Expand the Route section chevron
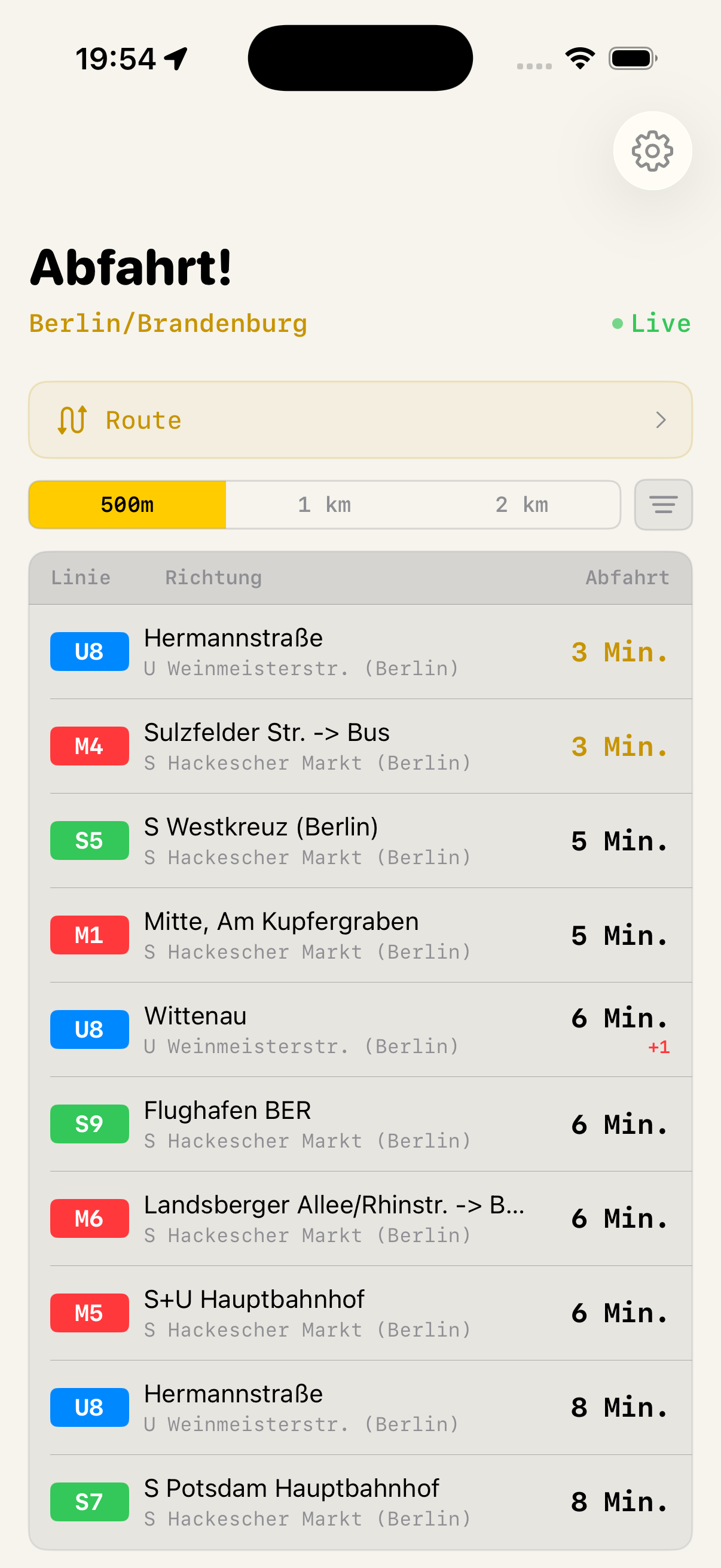This screenshot has height=1568, width=721. (661, 420)
